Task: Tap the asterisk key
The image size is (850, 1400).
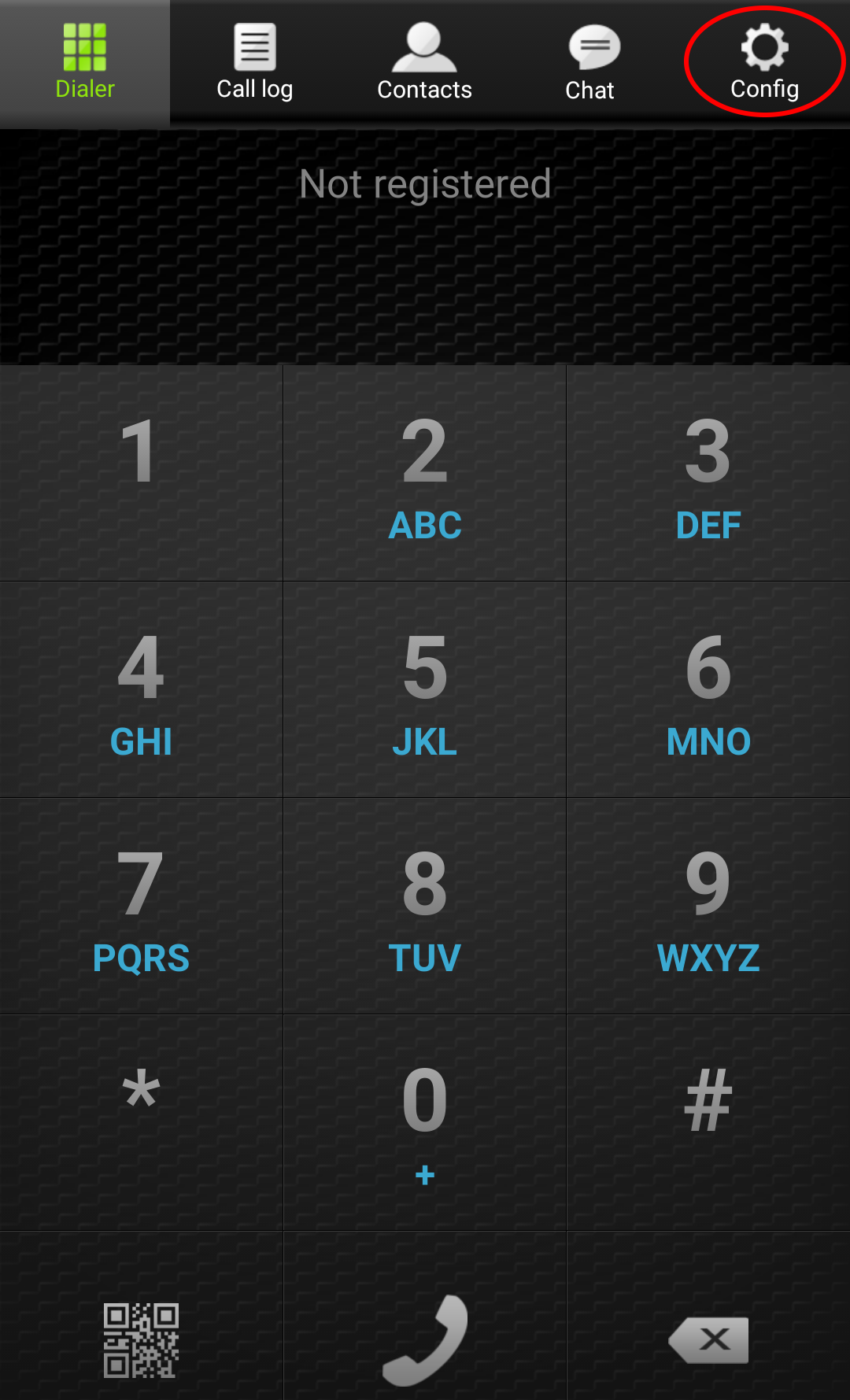Action: pos(141,1122)
